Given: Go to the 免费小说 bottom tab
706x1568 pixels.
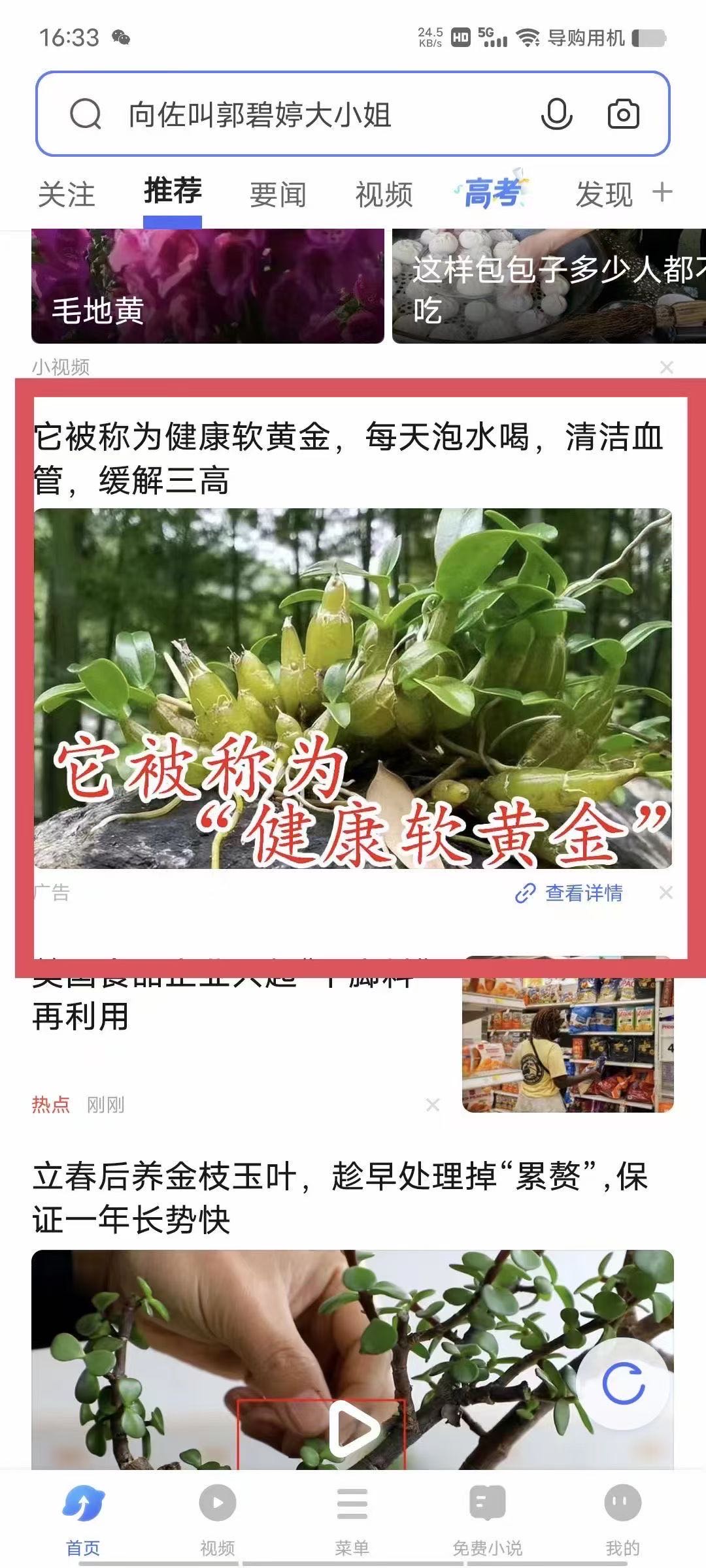Looking at the screenshot, I should [487, 1517].
